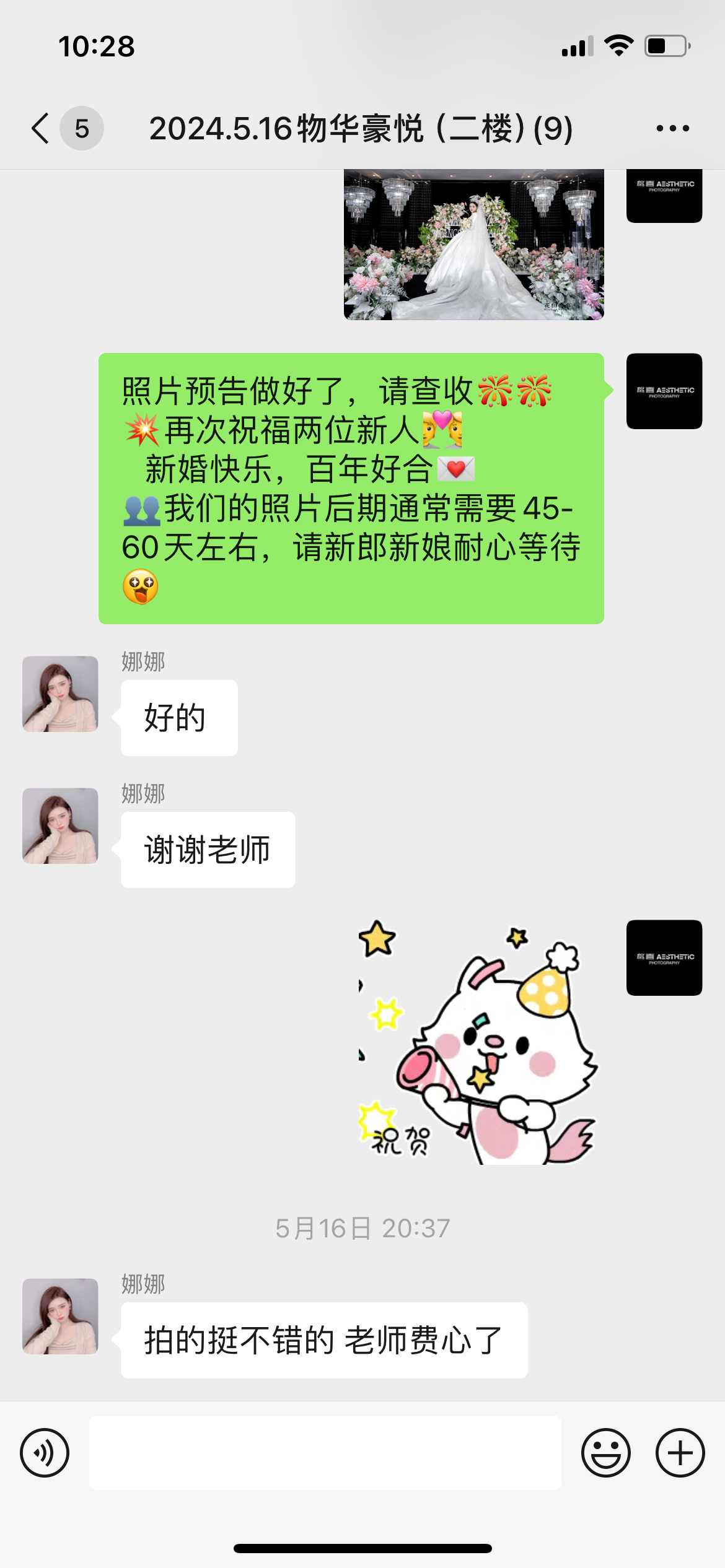Open 娜娜's profile from '拍的挺不错的' message

(60, 1316)
